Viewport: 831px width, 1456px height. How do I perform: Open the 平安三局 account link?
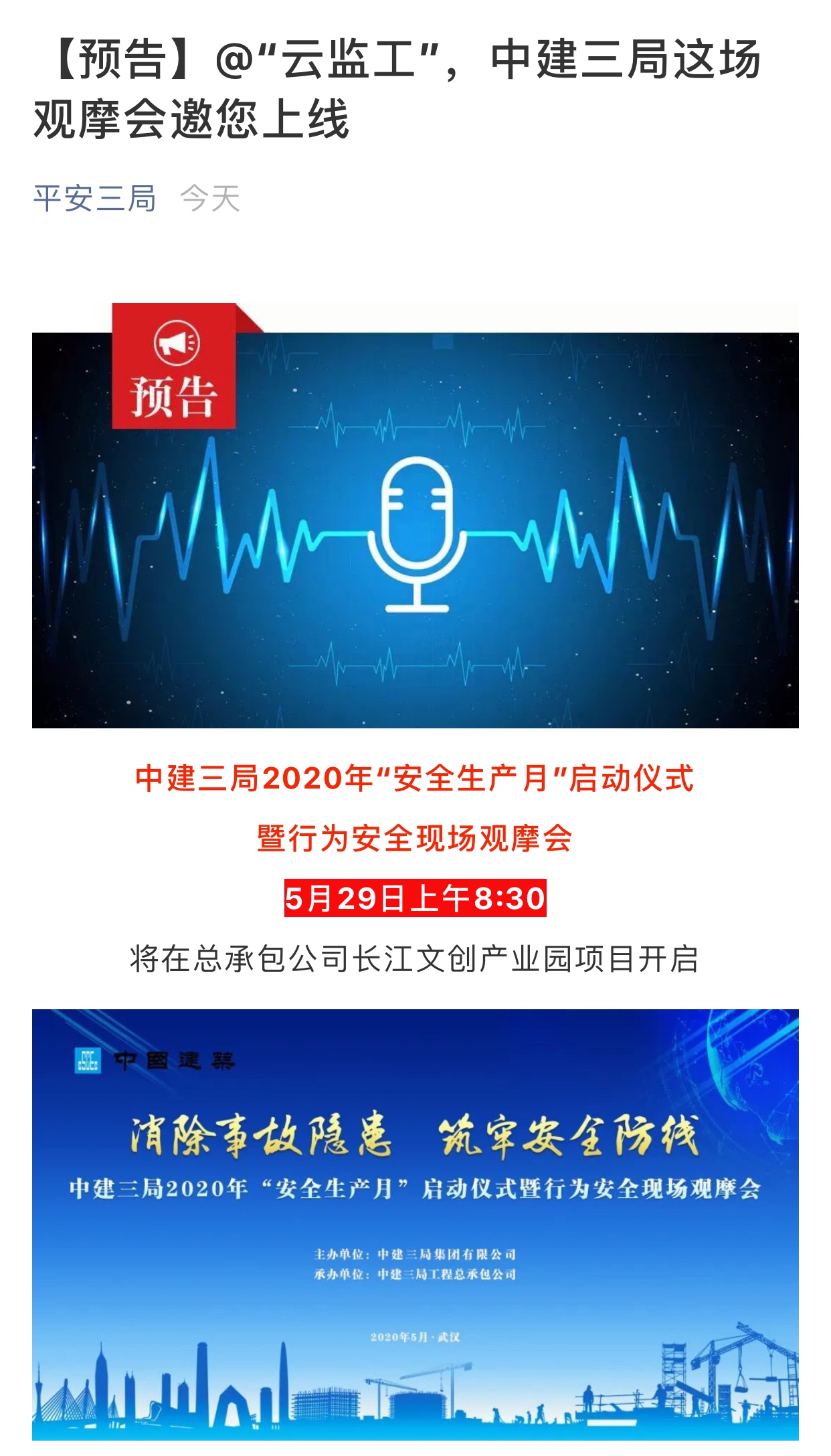coord(94,199)
